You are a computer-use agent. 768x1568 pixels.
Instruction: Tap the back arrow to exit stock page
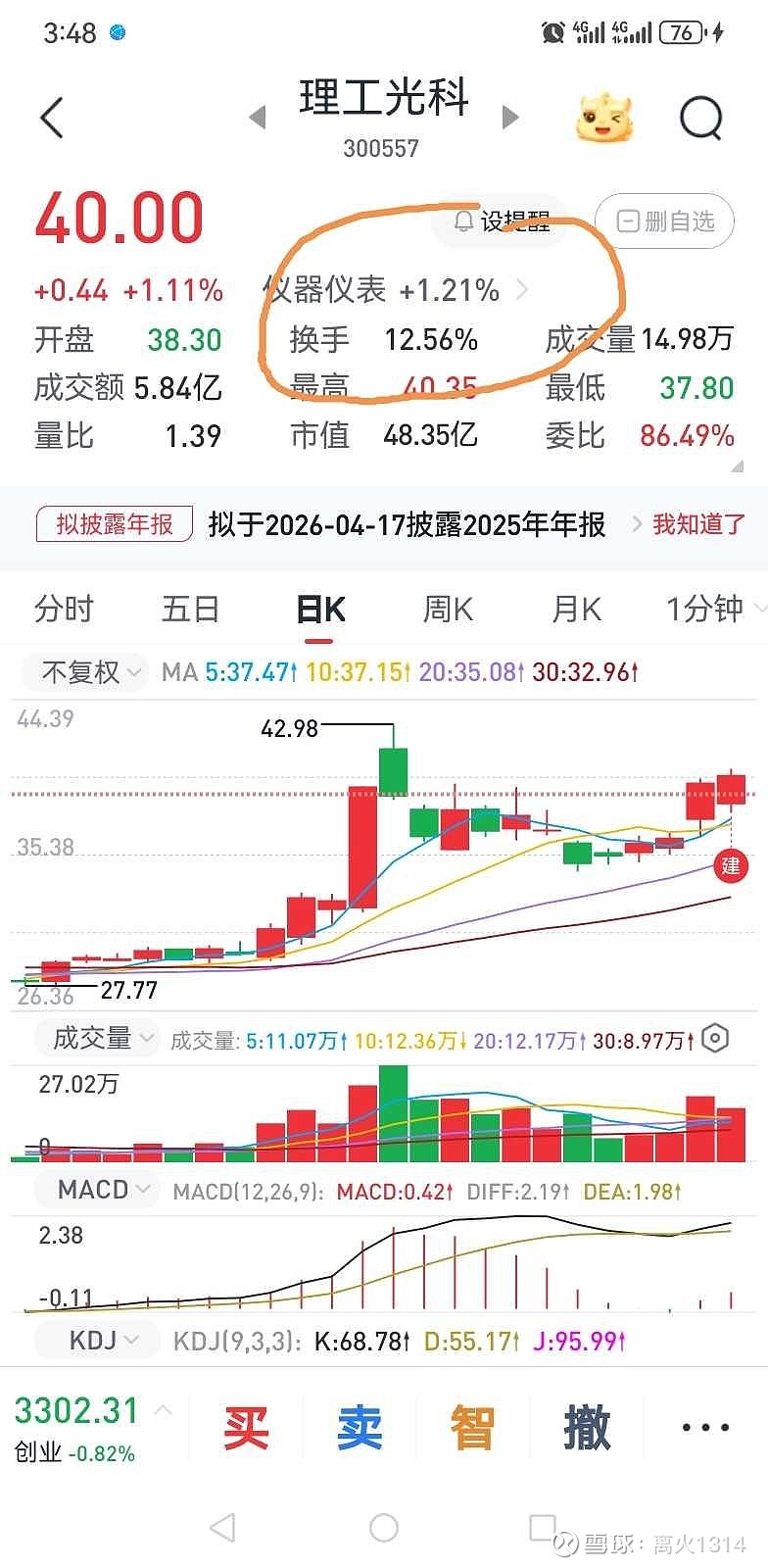[x=51, y=116]
